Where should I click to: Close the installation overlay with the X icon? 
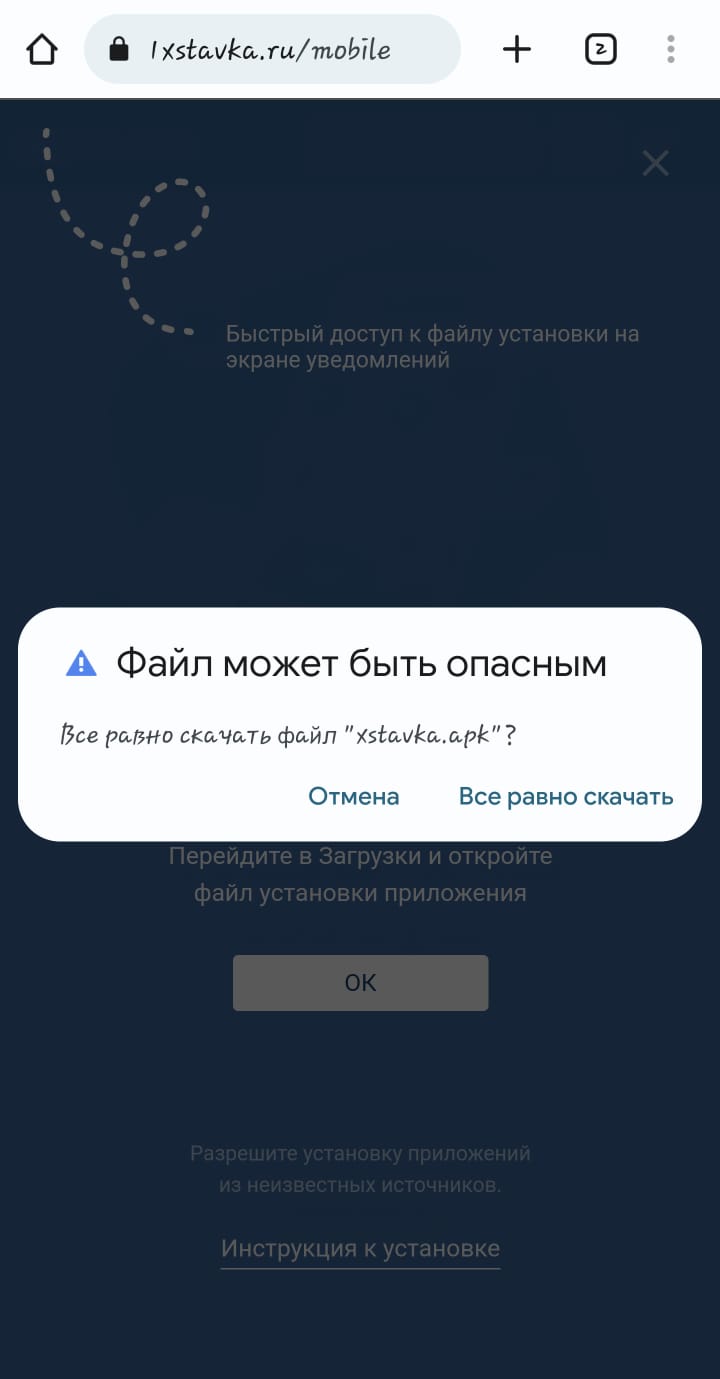click(655, 163)
